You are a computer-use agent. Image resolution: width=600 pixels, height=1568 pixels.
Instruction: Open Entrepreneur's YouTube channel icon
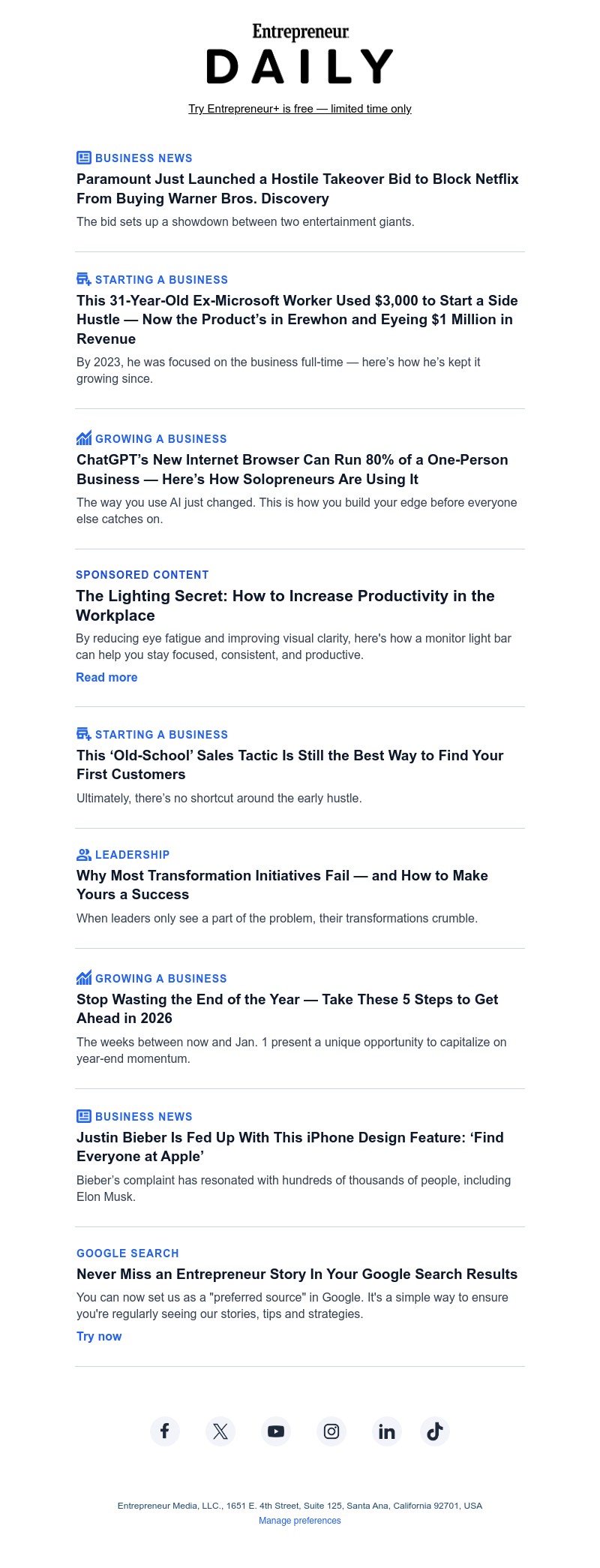pyautogui.click(x=275, y=1431)
